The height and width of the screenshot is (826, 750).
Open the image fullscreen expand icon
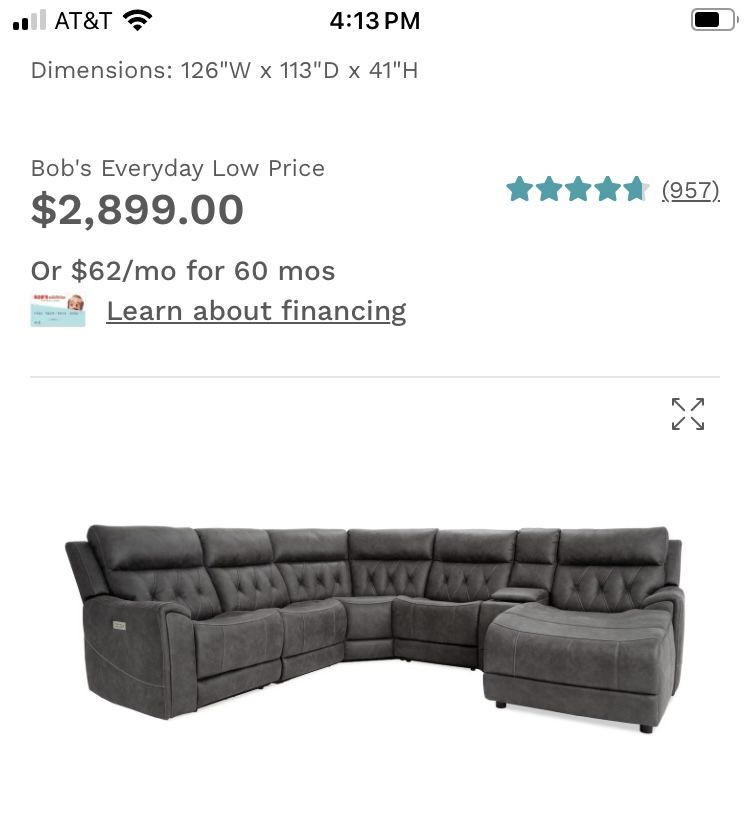pos(687,413)
